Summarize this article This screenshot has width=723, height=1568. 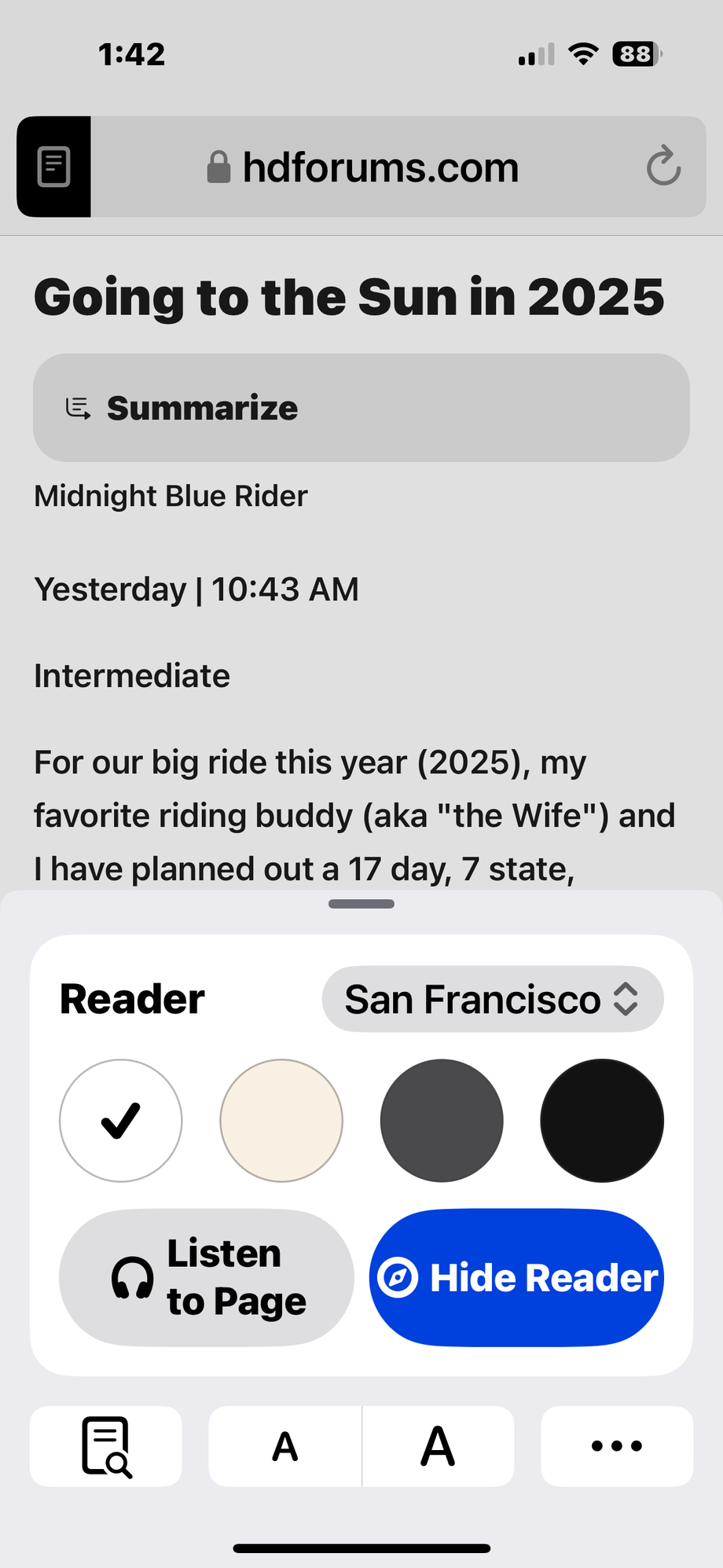[361, 408]
